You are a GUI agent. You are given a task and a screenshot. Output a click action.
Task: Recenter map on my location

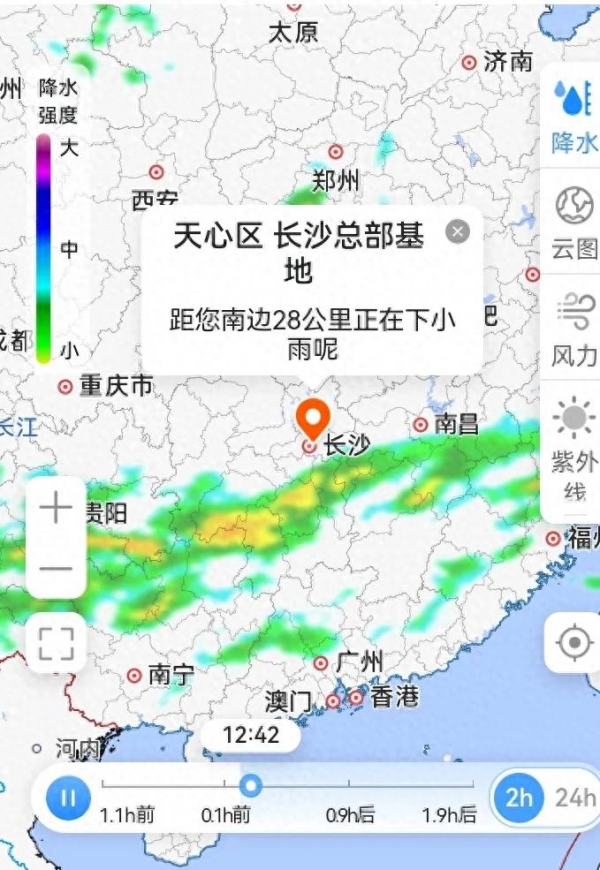[574, 643]
